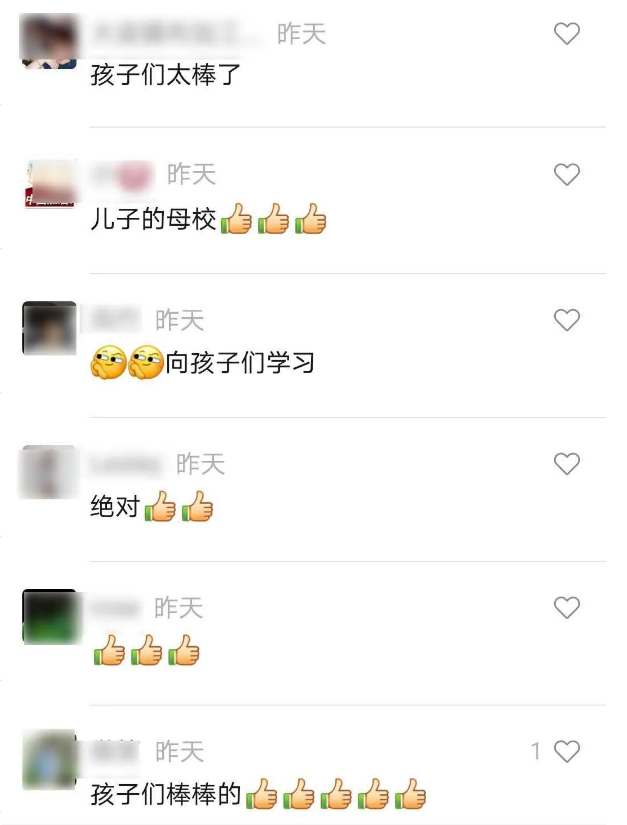This screenshot has width=627, height=825.
Task: Like the comment "儿子的母校"
Action: coord(567,175)
